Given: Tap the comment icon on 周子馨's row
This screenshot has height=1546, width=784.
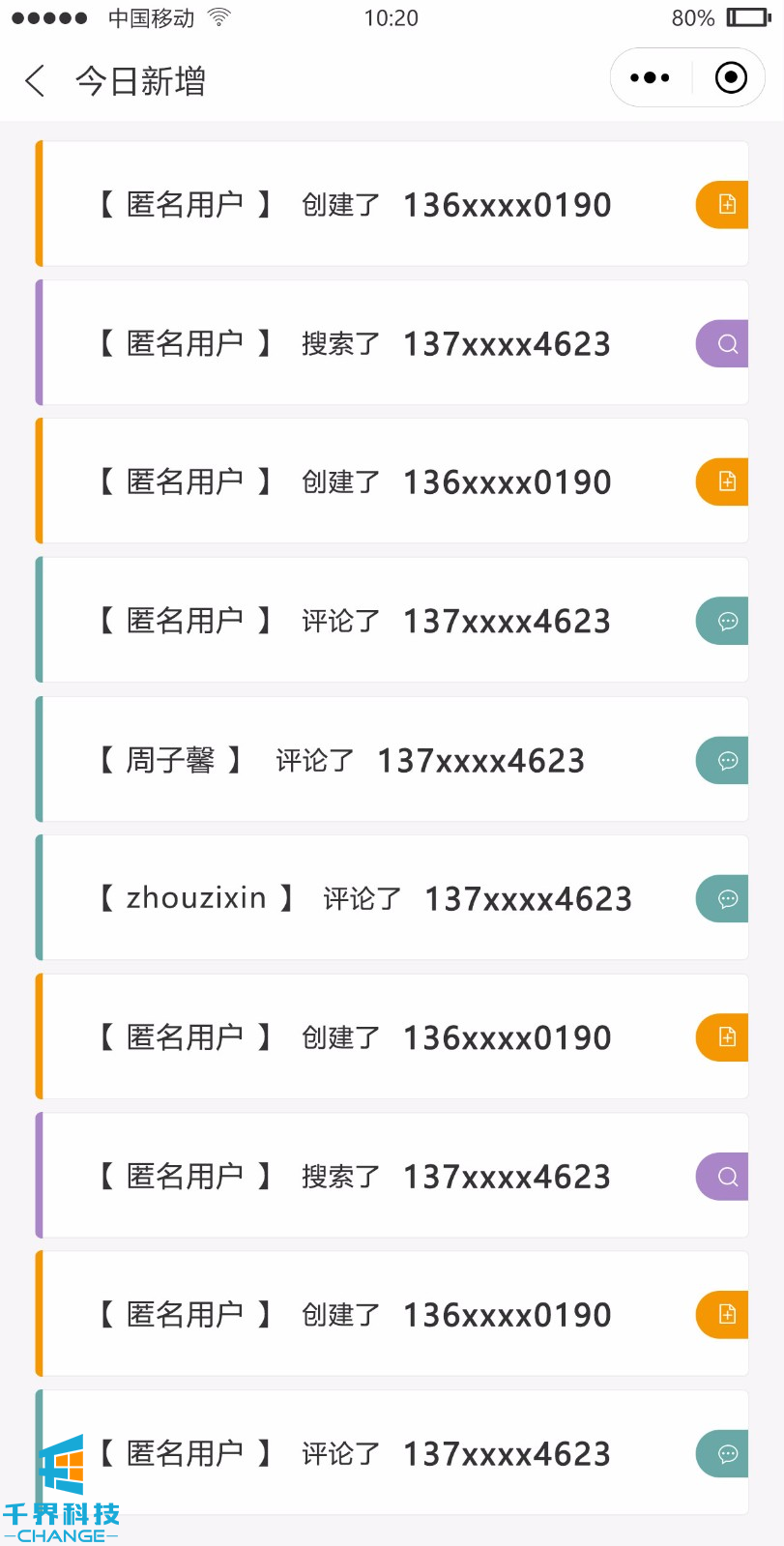Looking at the screenshot, I should tap(726, 760).
